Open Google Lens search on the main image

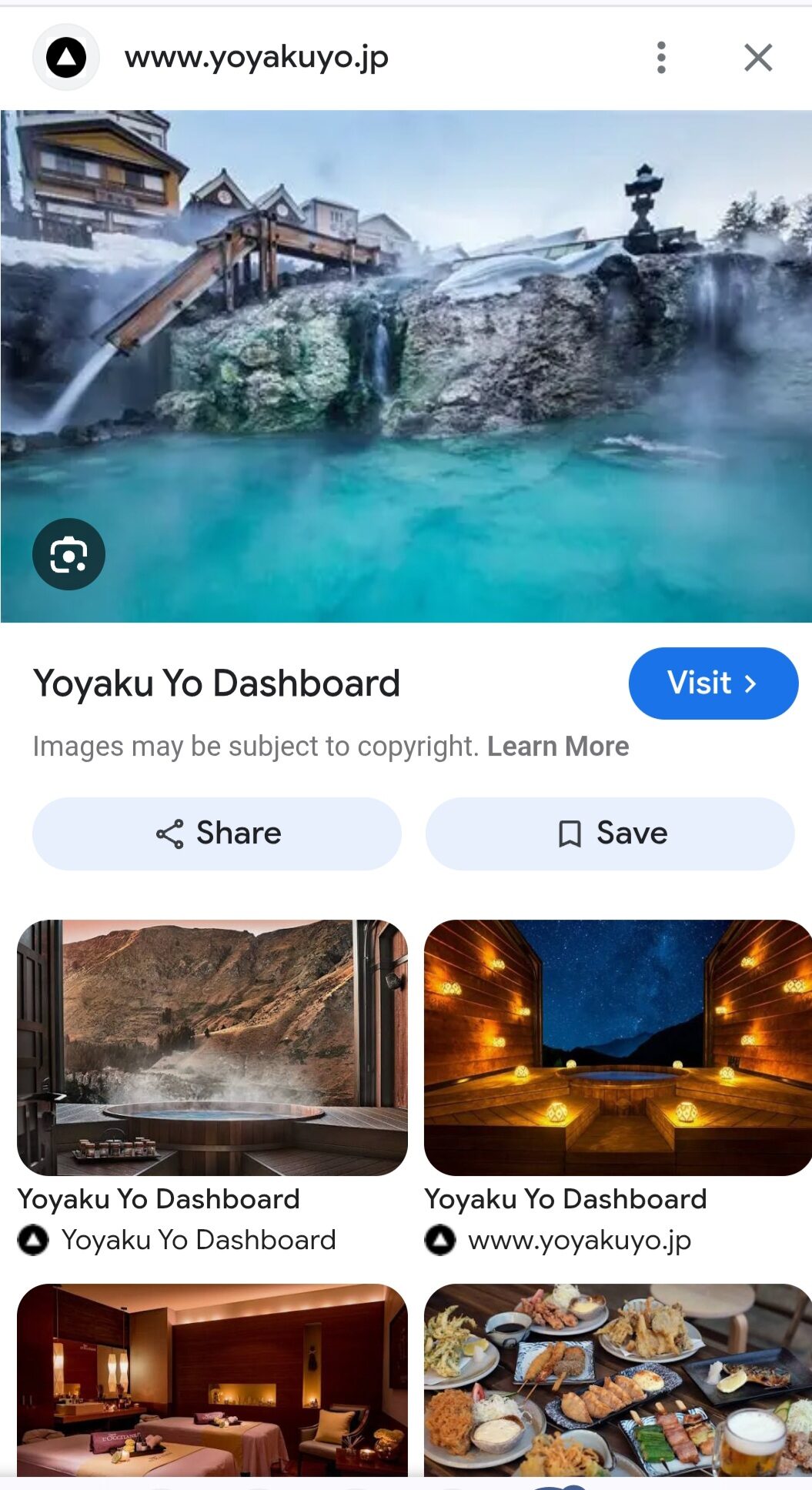pyautogui.click(x=70, y=553)
